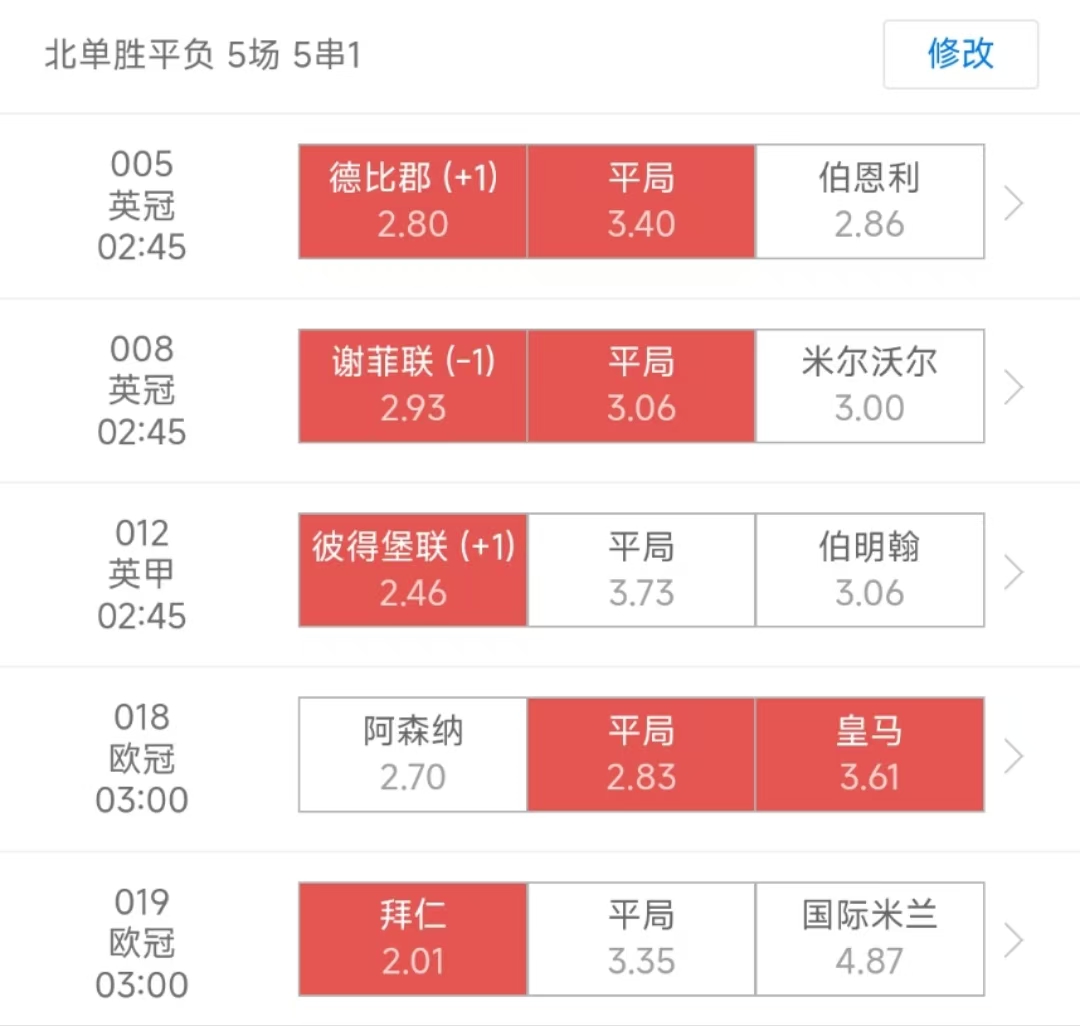Deselect 皇马 at odds 3.61
This screenshot has width=1080, height=1026.
[x=869, y=754]
